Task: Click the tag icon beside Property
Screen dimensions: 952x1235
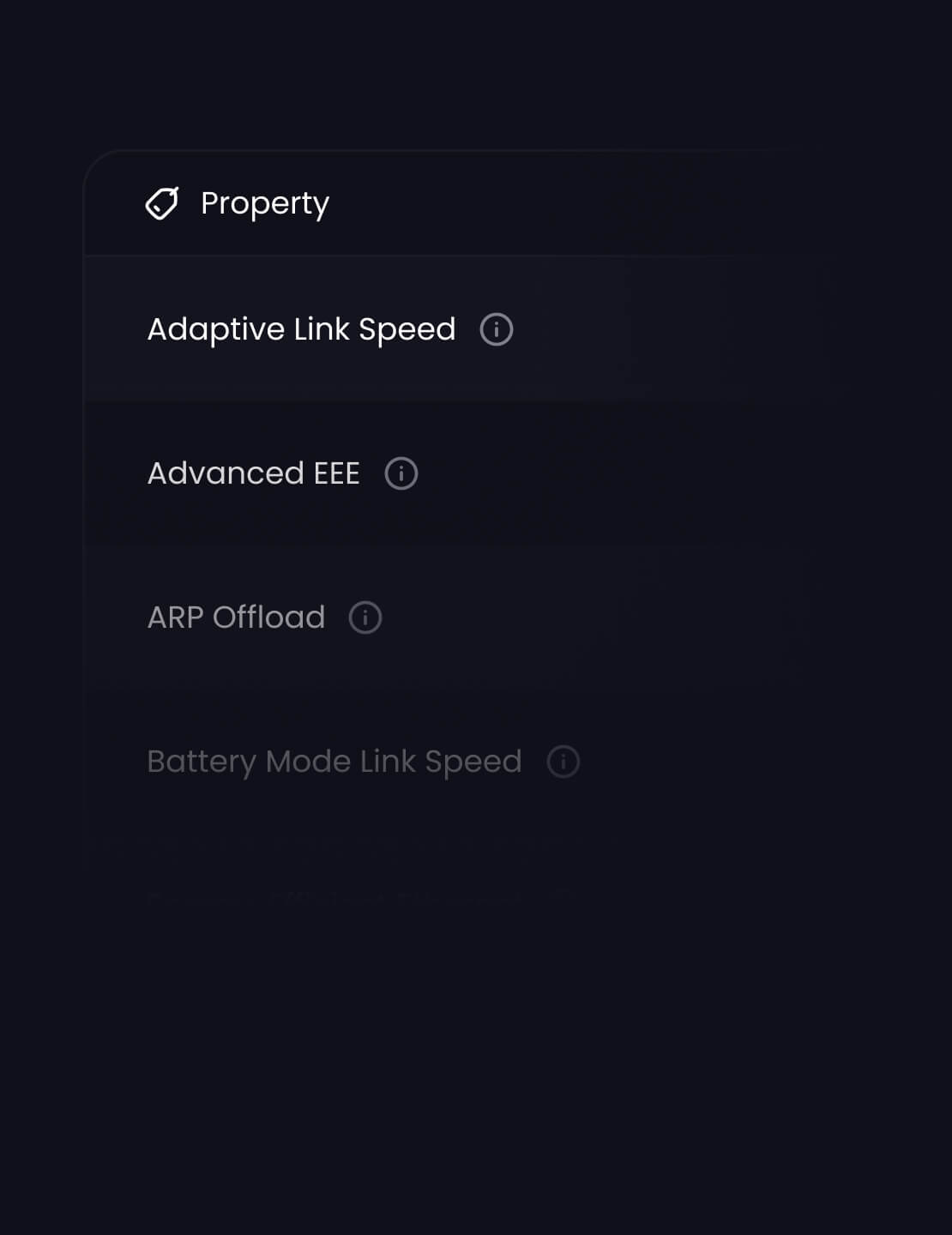Action: click(x=162, y=203)
